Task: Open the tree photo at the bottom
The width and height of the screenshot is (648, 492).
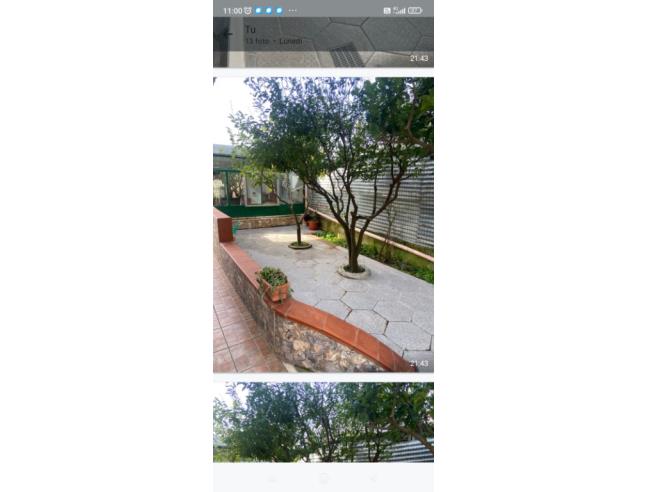Action: tap(323, 421)
